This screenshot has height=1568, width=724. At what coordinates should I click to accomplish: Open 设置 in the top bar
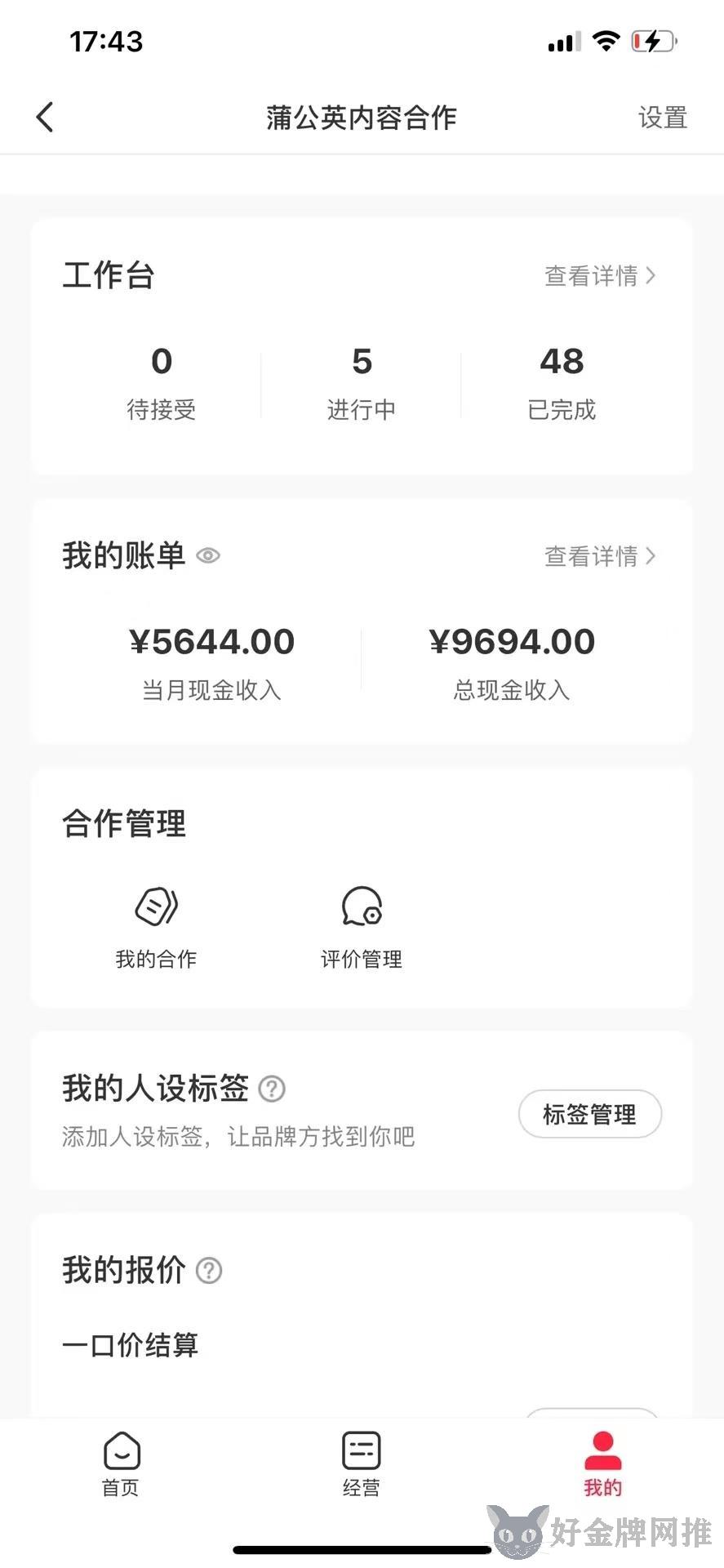click(x=663, y=118)
